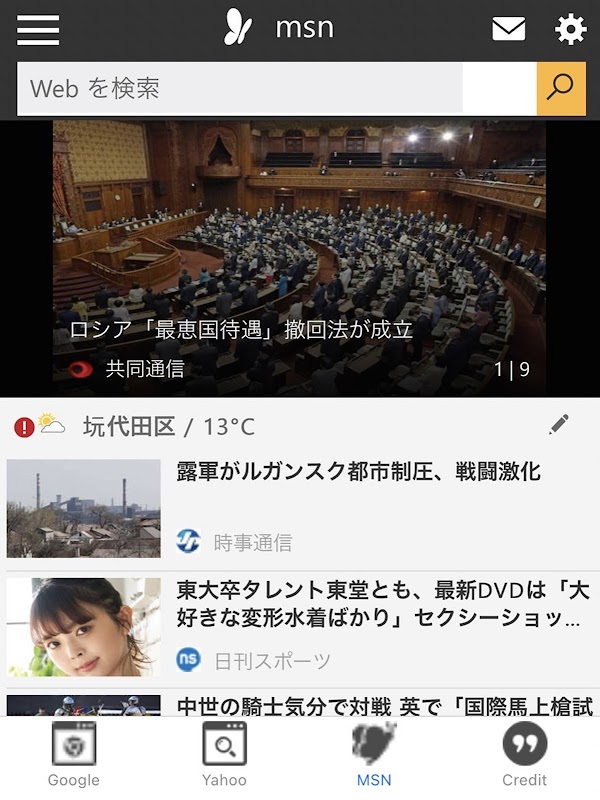The image size is (600, 800).
Task: Open the hamburger menu
Action: tap(38, 30)
